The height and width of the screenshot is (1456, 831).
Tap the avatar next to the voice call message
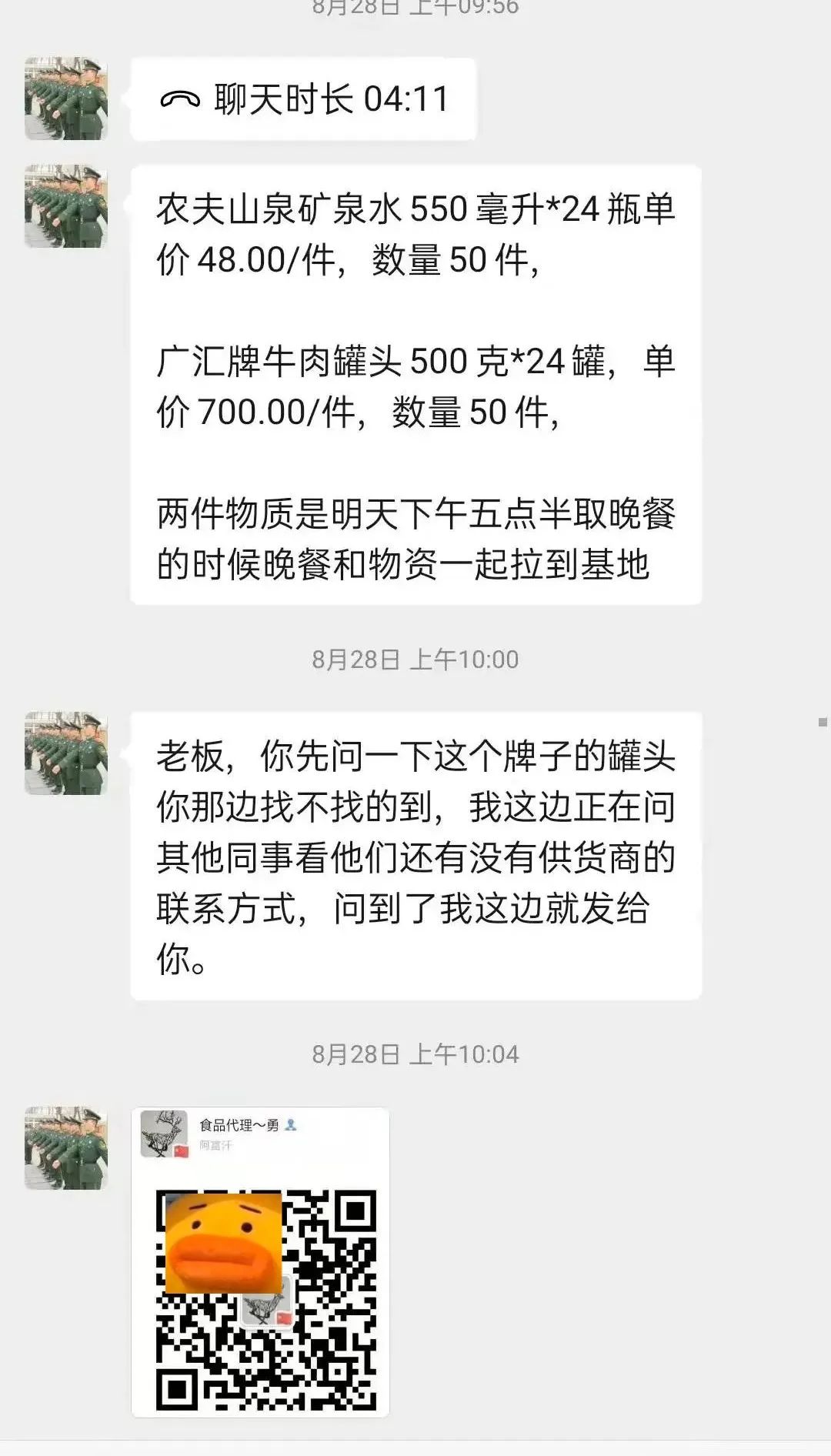(x=65, y=98)
